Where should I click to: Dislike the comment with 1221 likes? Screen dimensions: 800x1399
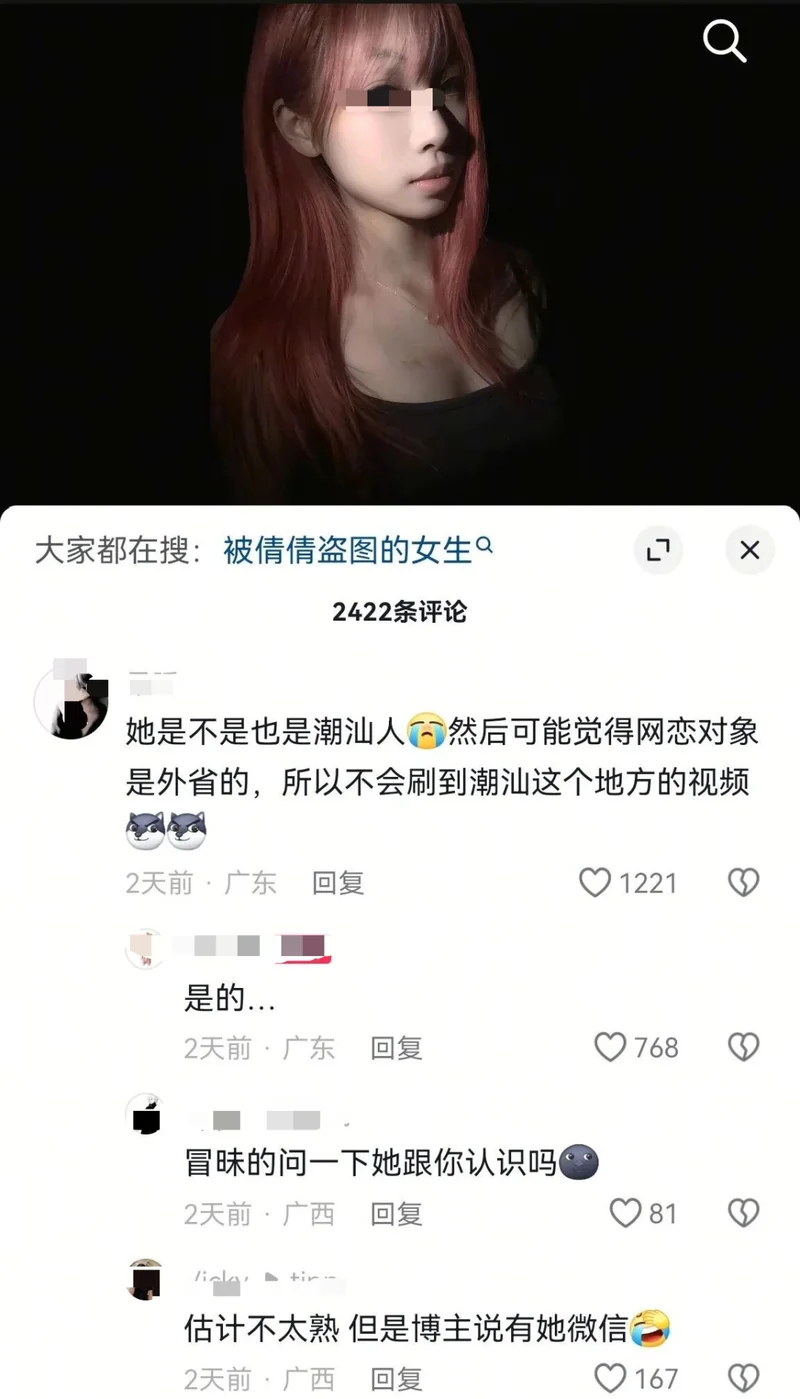click(x=743, y=882)
